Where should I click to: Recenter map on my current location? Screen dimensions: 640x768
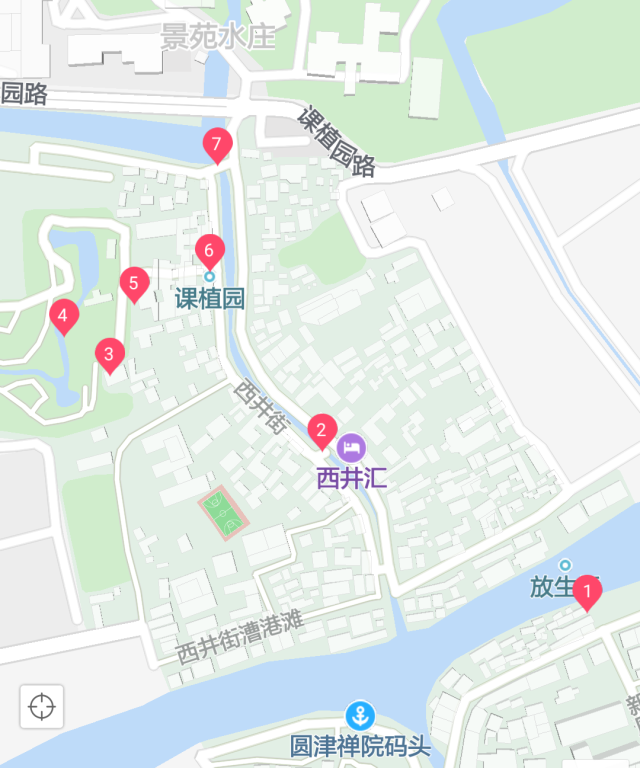42,707
